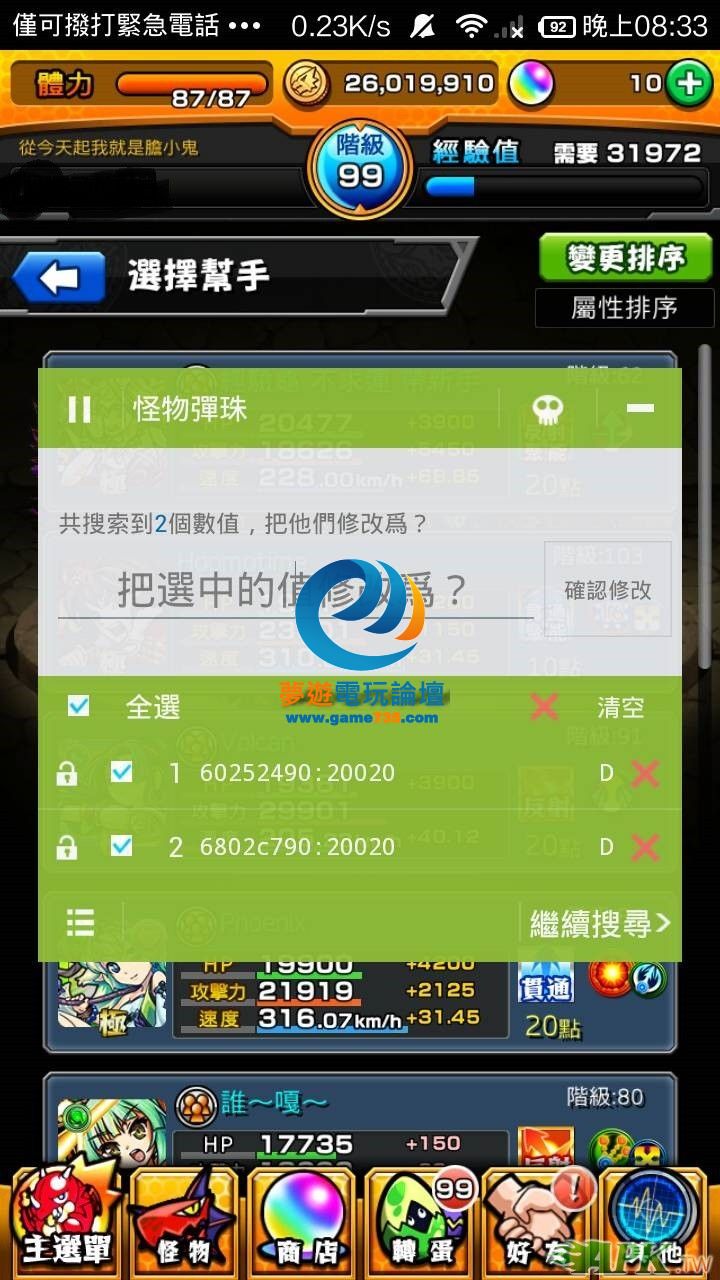
Task: Pause the game with the overlay pause icon
Action: pos(79,409)
